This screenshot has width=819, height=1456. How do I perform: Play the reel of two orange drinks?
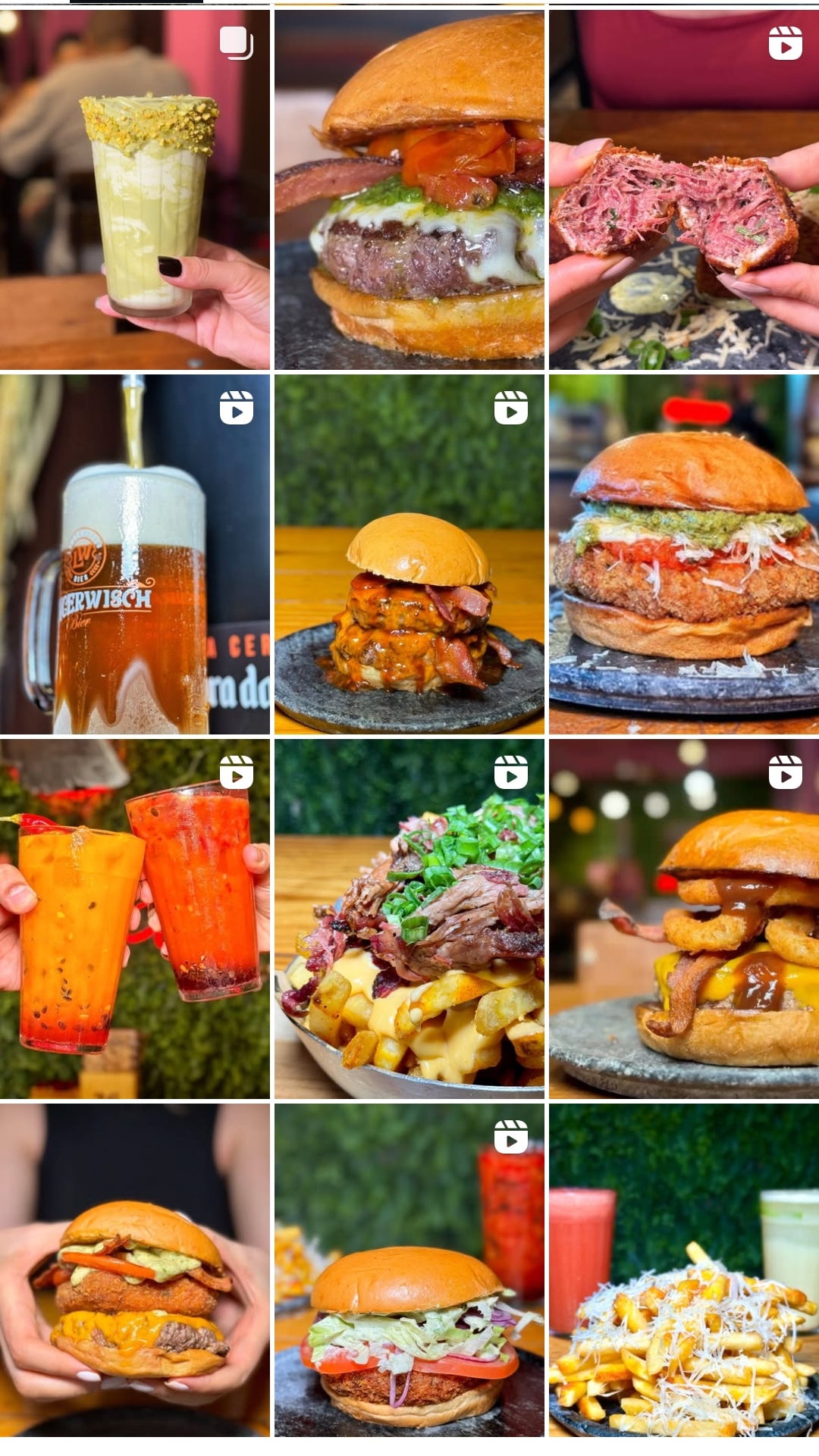135,919
